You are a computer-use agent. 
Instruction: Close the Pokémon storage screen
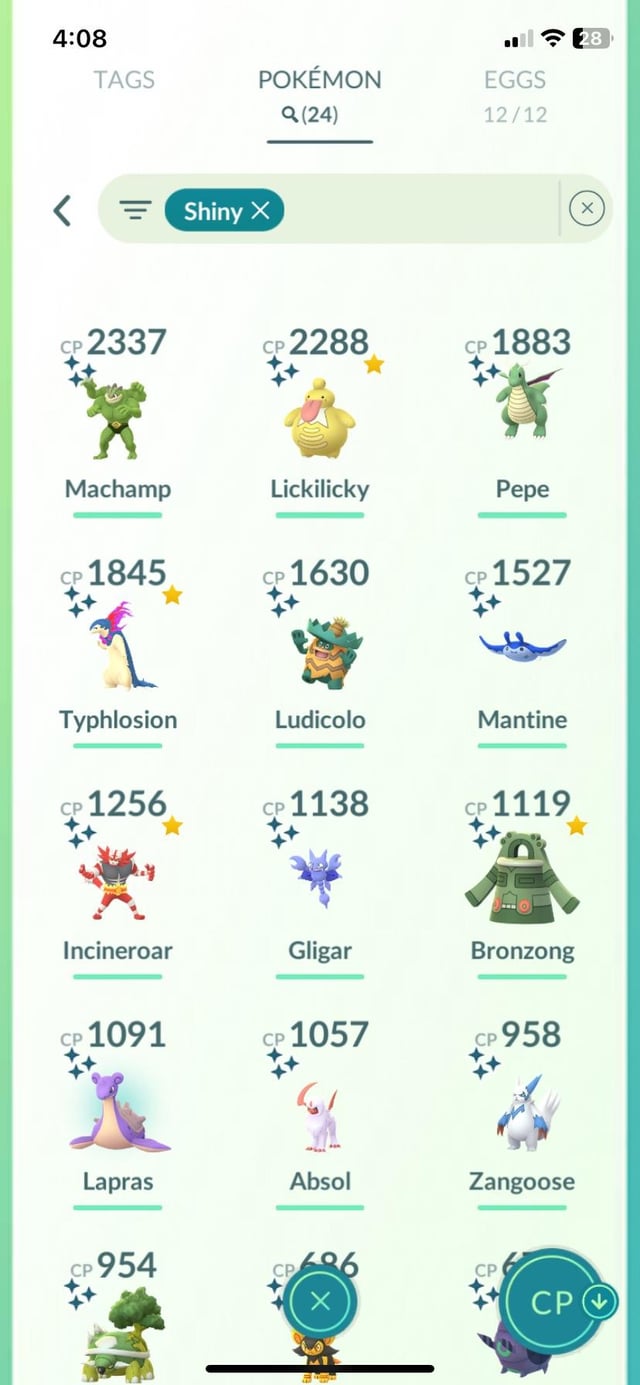[x=320, y=1302]
